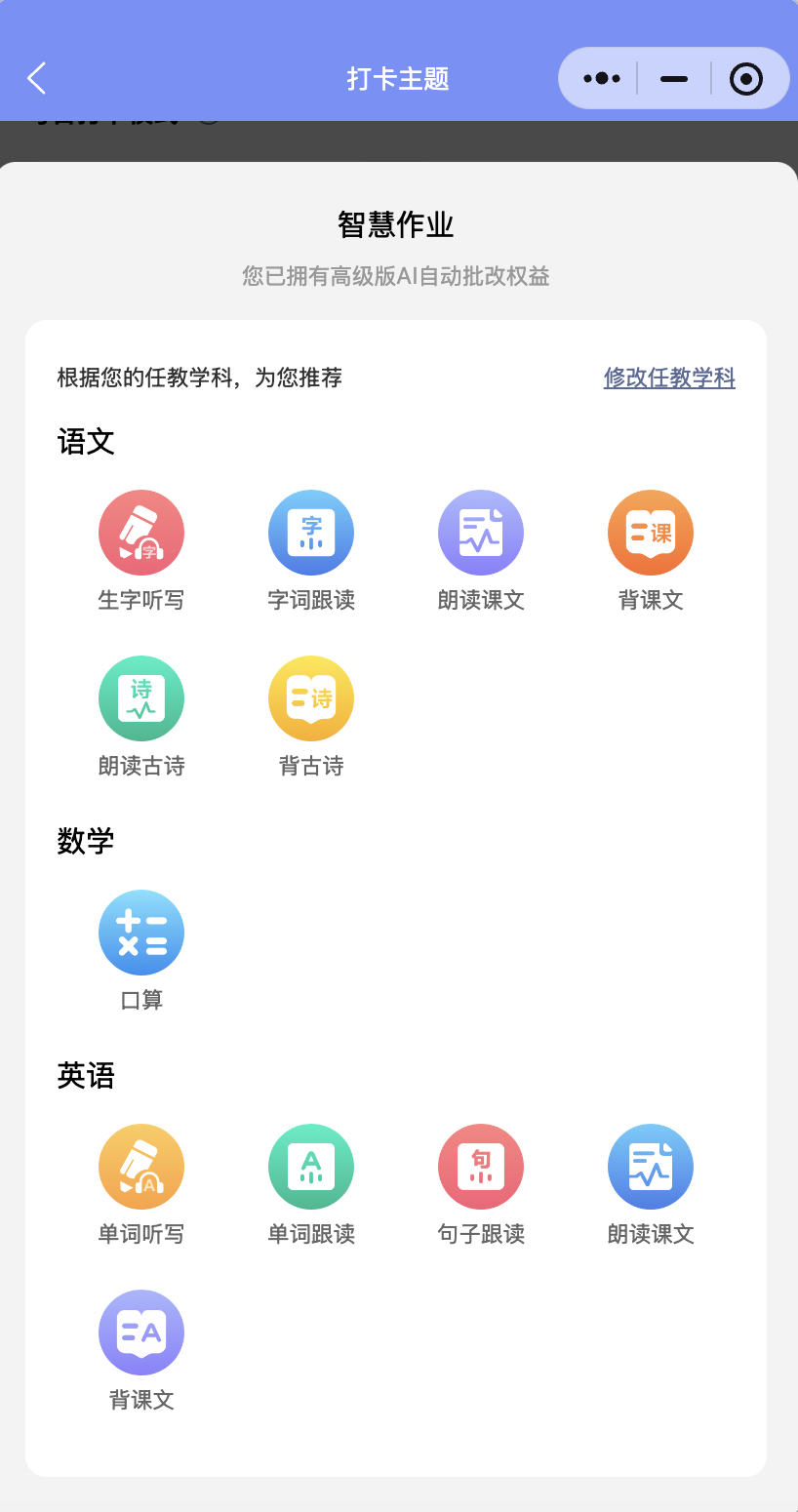Screen dimensions: 798x1512
Task: Select 朗读古诗 assignment
Action: 141,717
